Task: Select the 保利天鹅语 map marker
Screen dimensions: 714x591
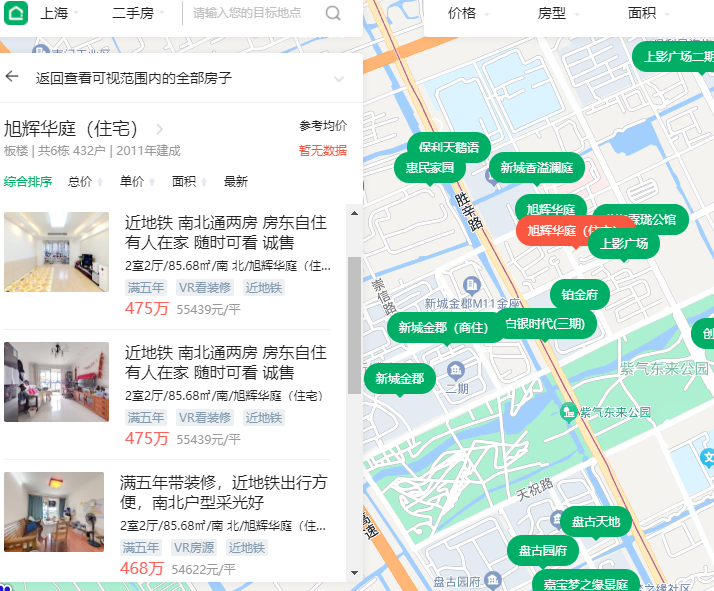Action: click(x=448, y=147)
